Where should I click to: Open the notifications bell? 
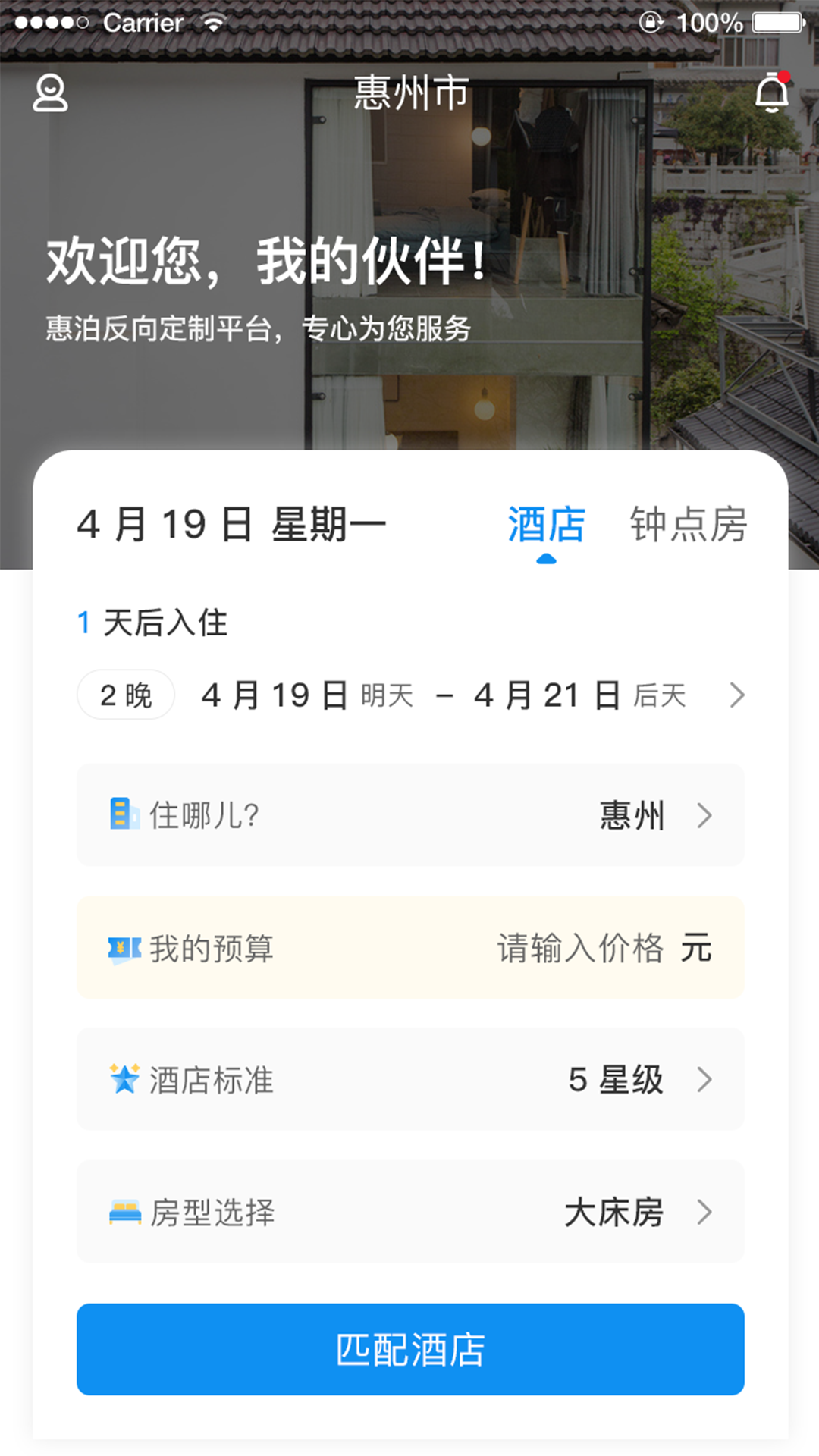click(x=771, y=93)
